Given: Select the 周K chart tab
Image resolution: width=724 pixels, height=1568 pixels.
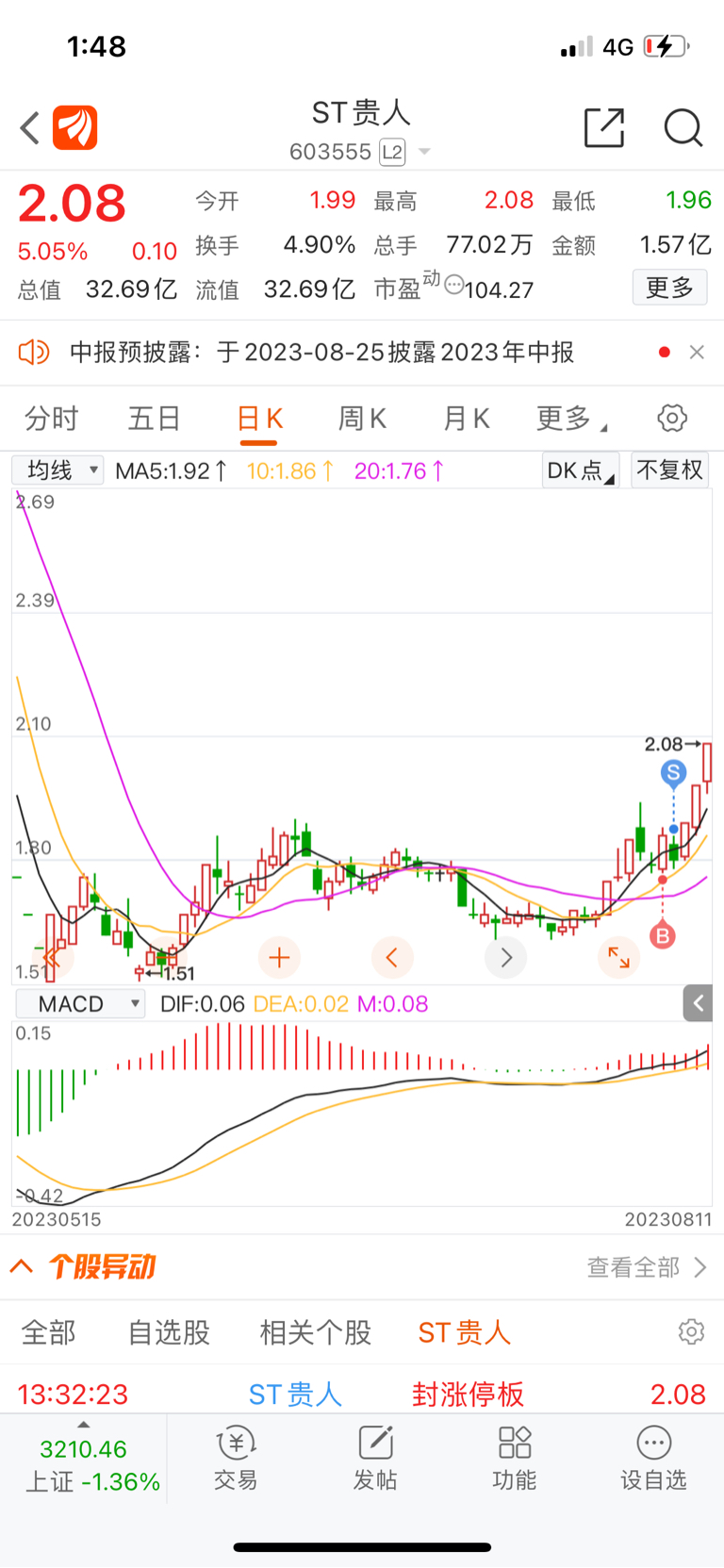Looking at the screenshot, I should click(x=362, y=418).
